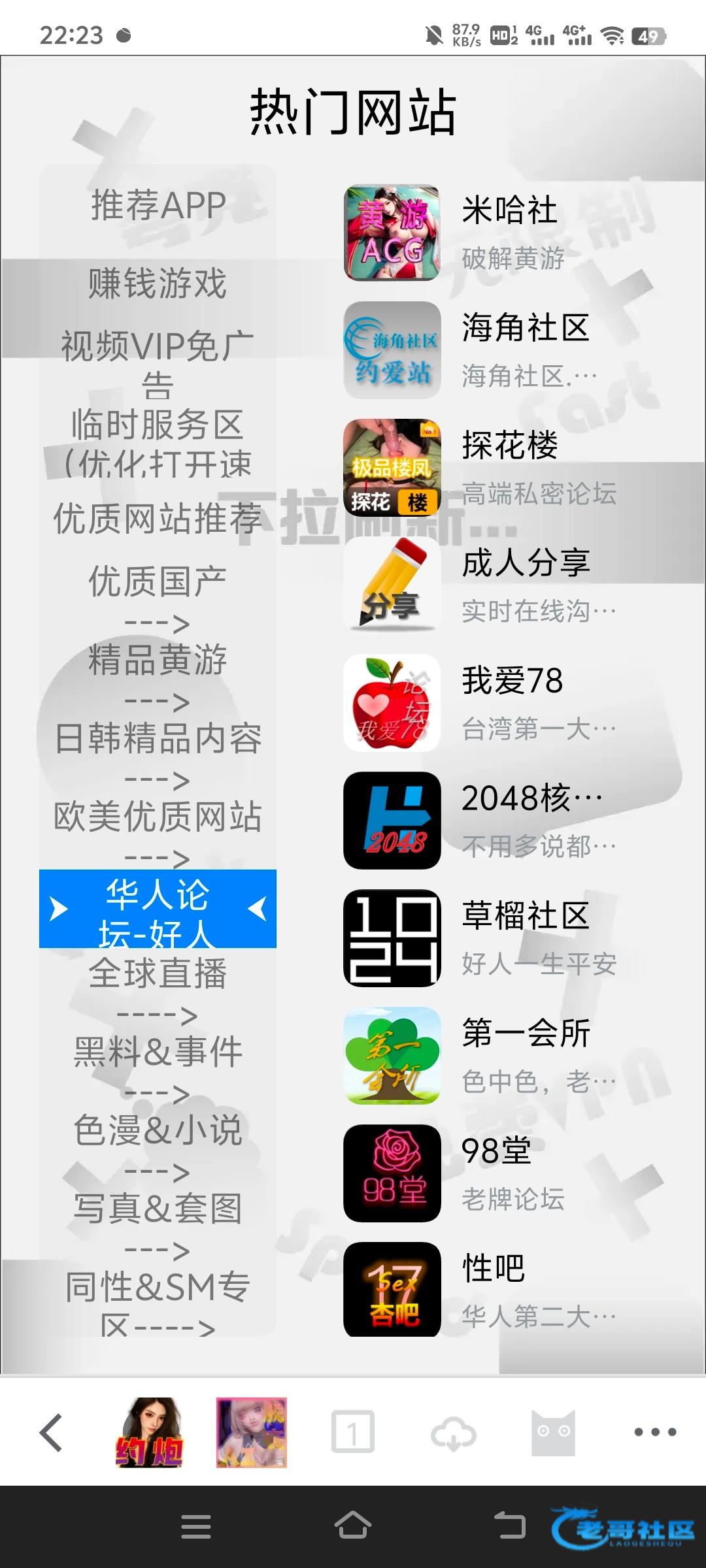The image size is (706, 1568).
Task: Select the 推荐APP category
Action: (158, 205)
